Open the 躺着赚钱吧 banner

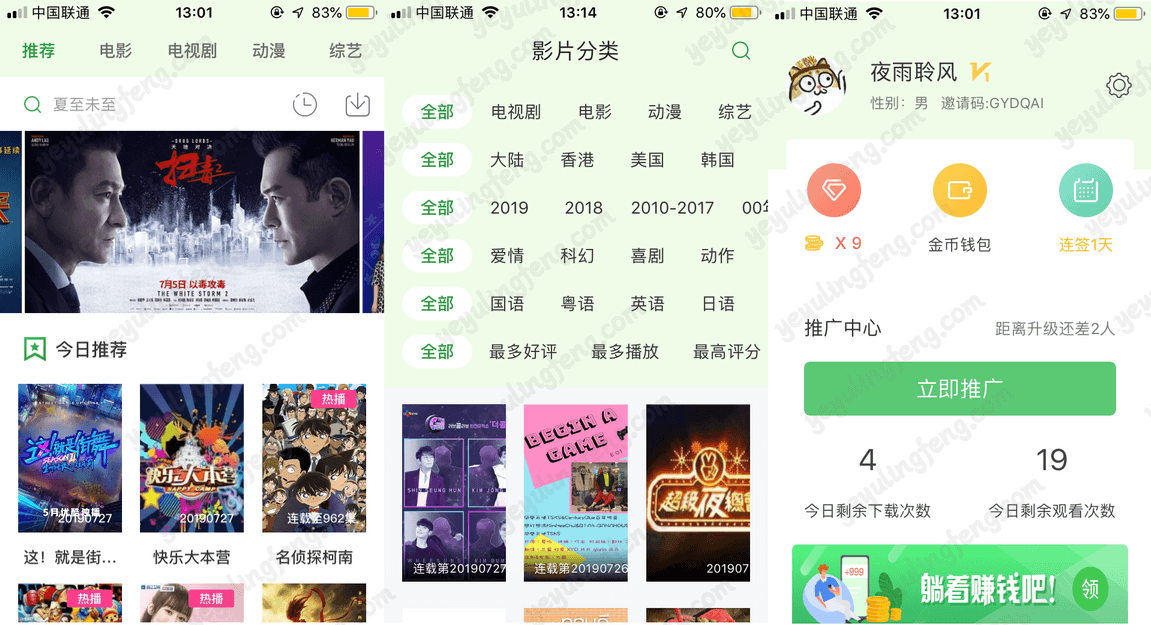click(940, 587)
